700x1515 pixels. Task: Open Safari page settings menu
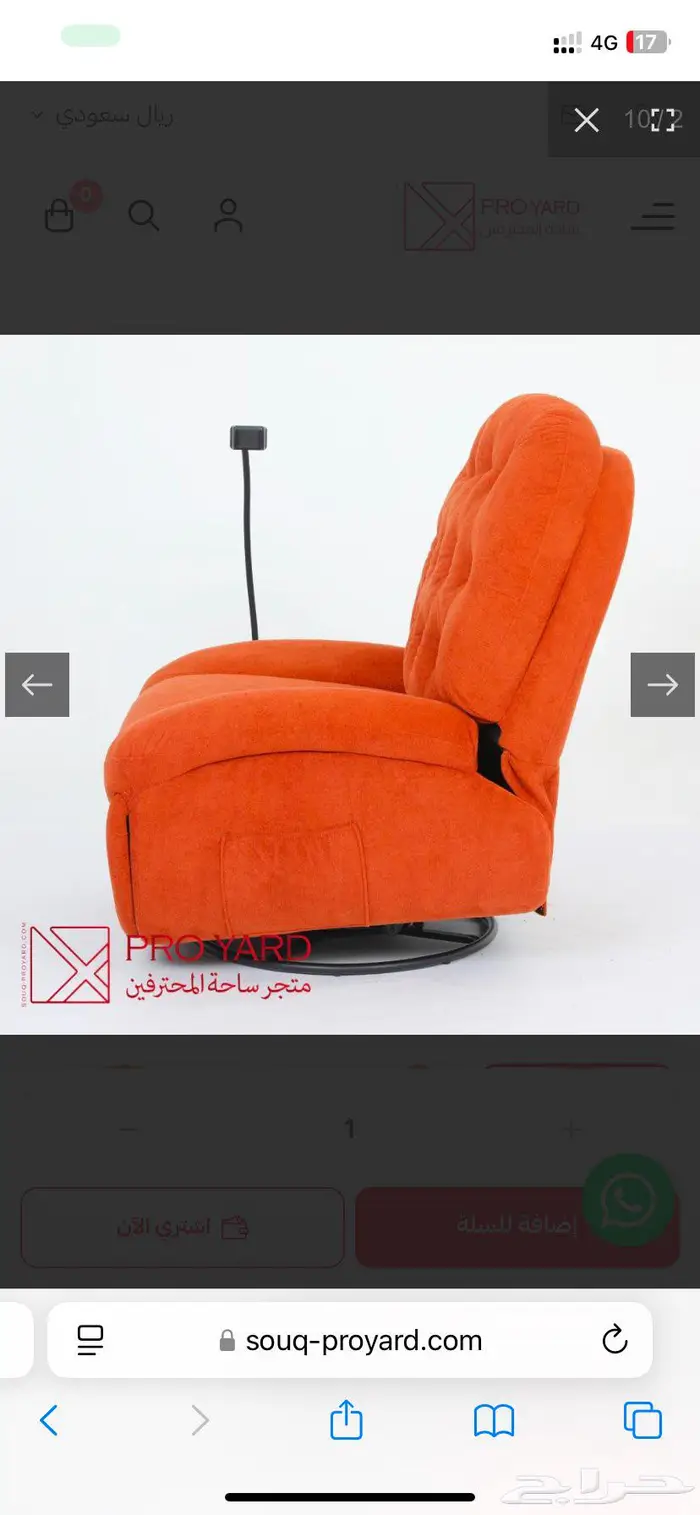(x=91, y=1340)
